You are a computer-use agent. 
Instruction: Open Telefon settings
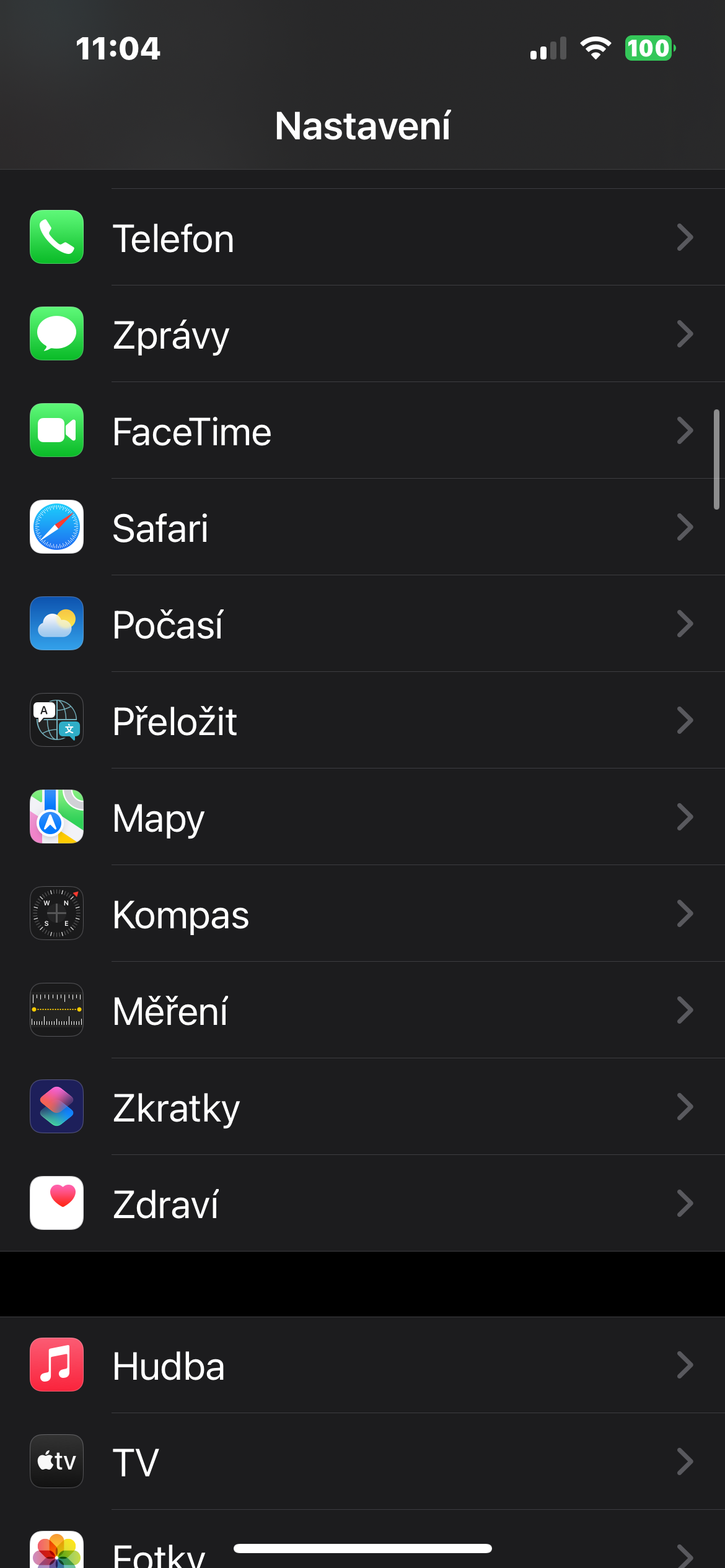pos(362,237)
